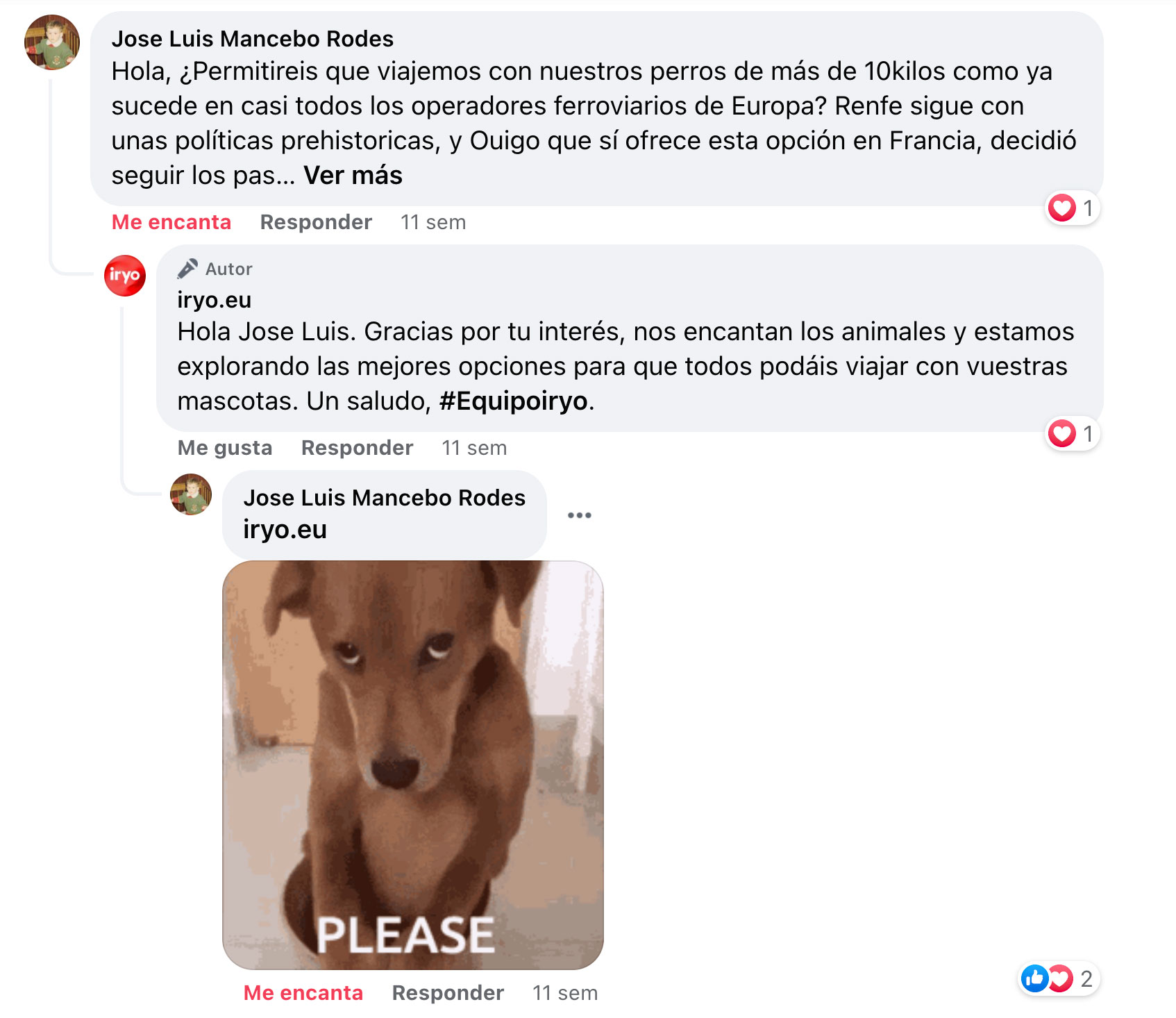
Task: Open the three-dot menu on the GIF comment
Action: (579, 515)
